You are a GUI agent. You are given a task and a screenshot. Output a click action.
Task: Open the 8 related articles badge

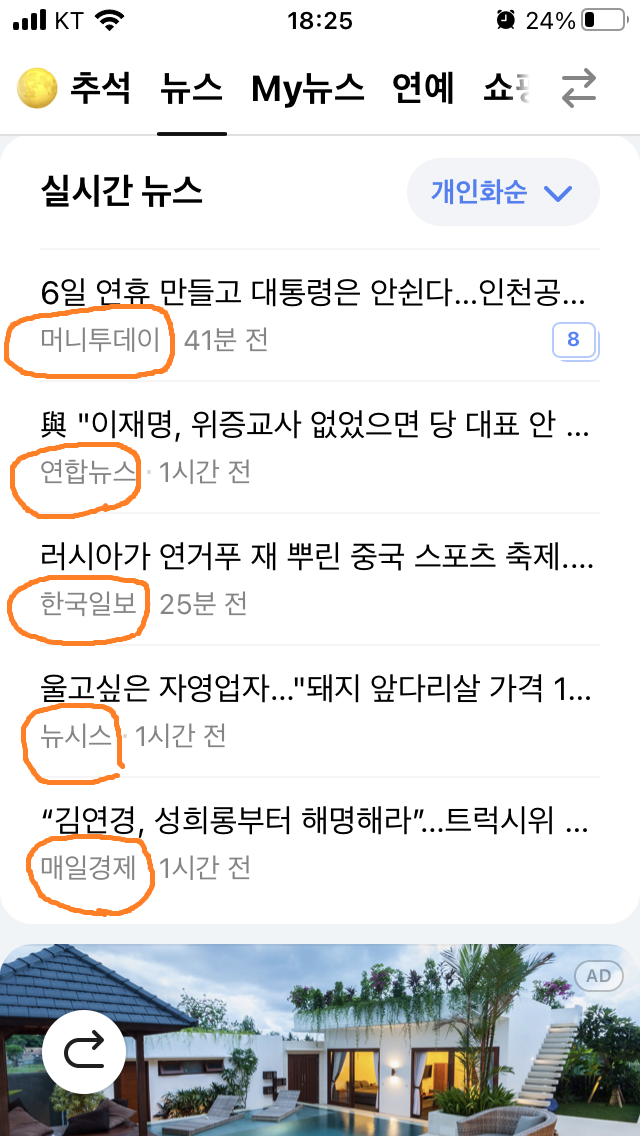[573, 340]
